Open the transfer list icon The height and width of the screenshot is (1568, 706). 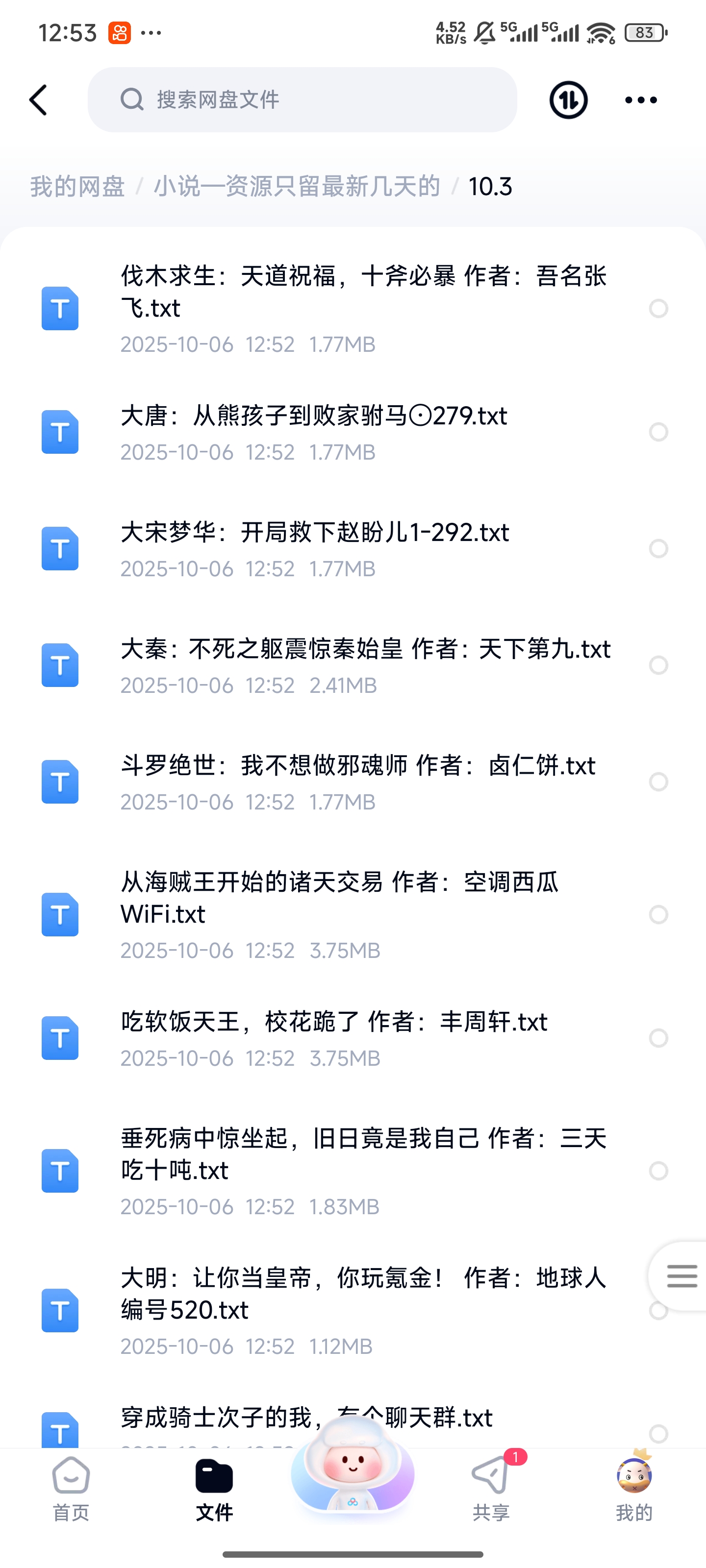coord(568,100)
